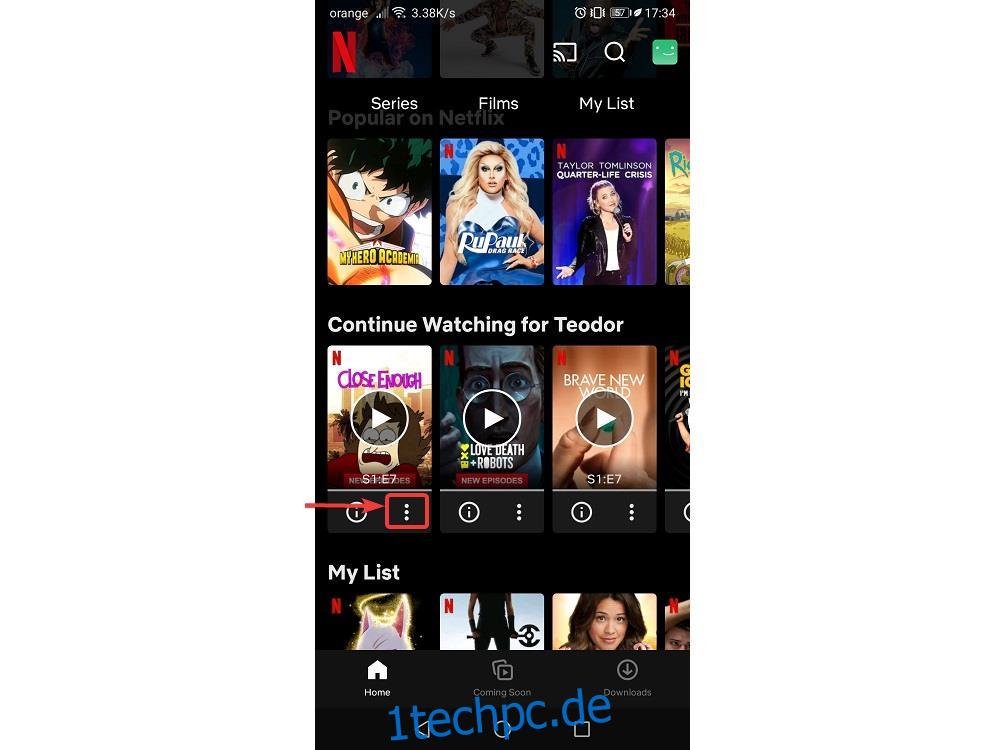This screenshot has width=1000, height=750.
Task: Open Taylor Tomlinson Quarter-Life Crisis tile
Action: click(x=604, y=212)
